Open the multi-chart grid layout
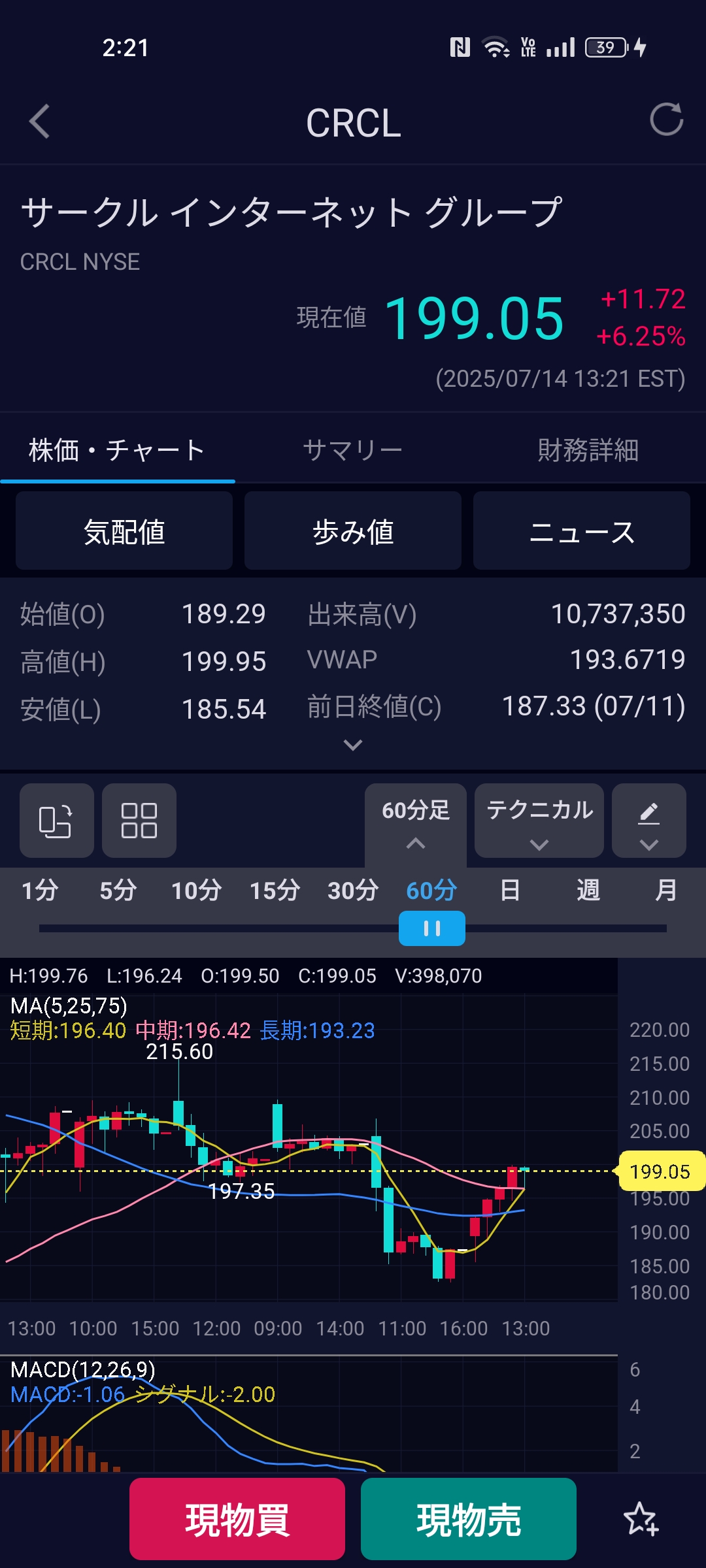Viewport: 706px width, 1568px height. [x=139, y=821]
